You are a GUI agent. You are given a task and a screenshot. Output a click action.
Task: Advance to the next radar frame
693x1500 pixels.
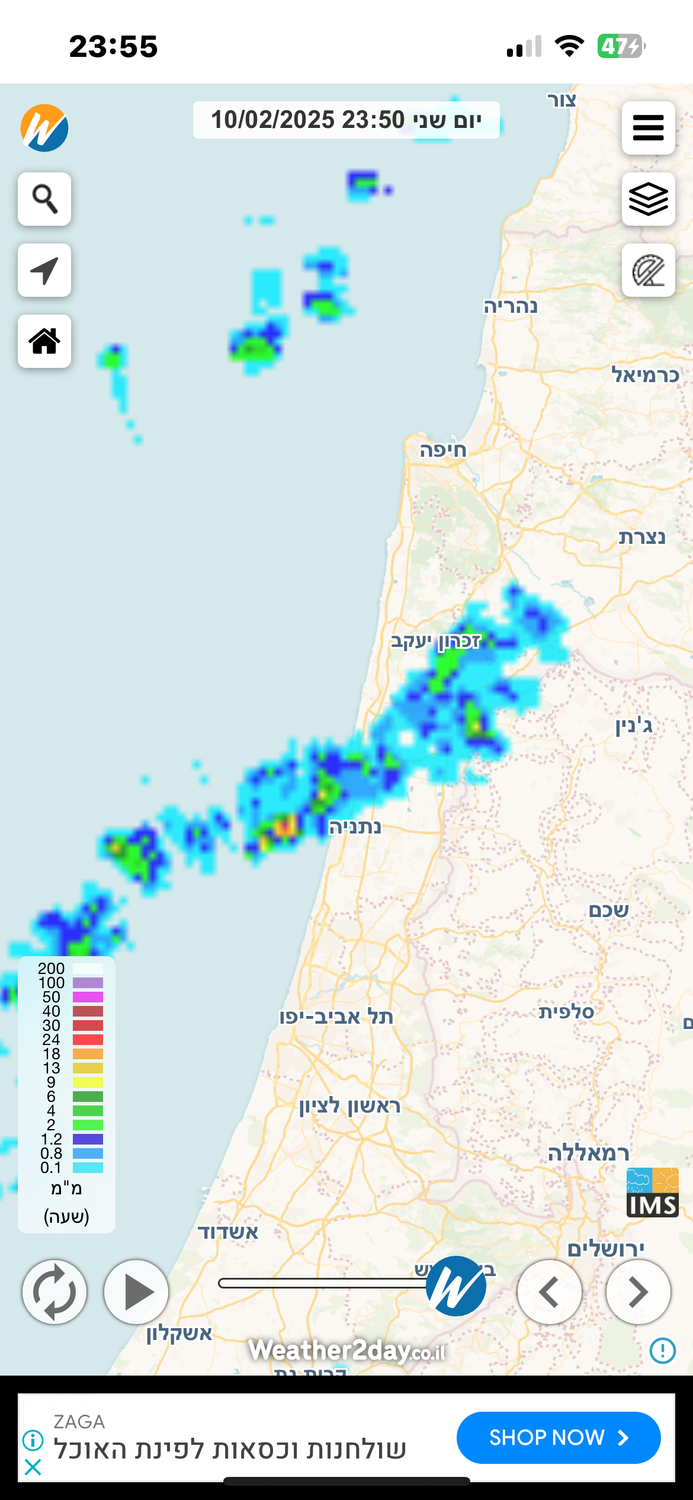[x=638, y=1292]
